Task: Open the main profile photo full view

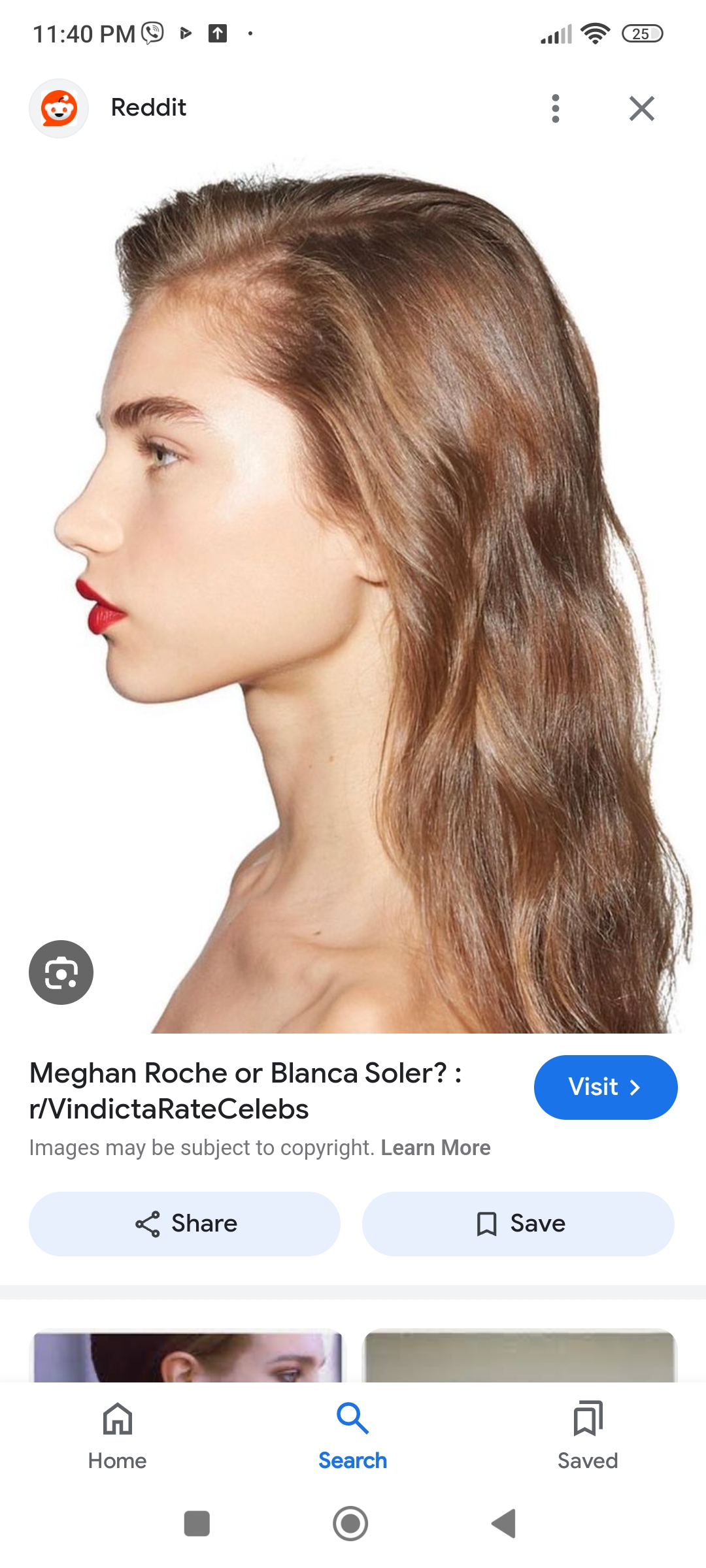Action: tap(366, 588)
